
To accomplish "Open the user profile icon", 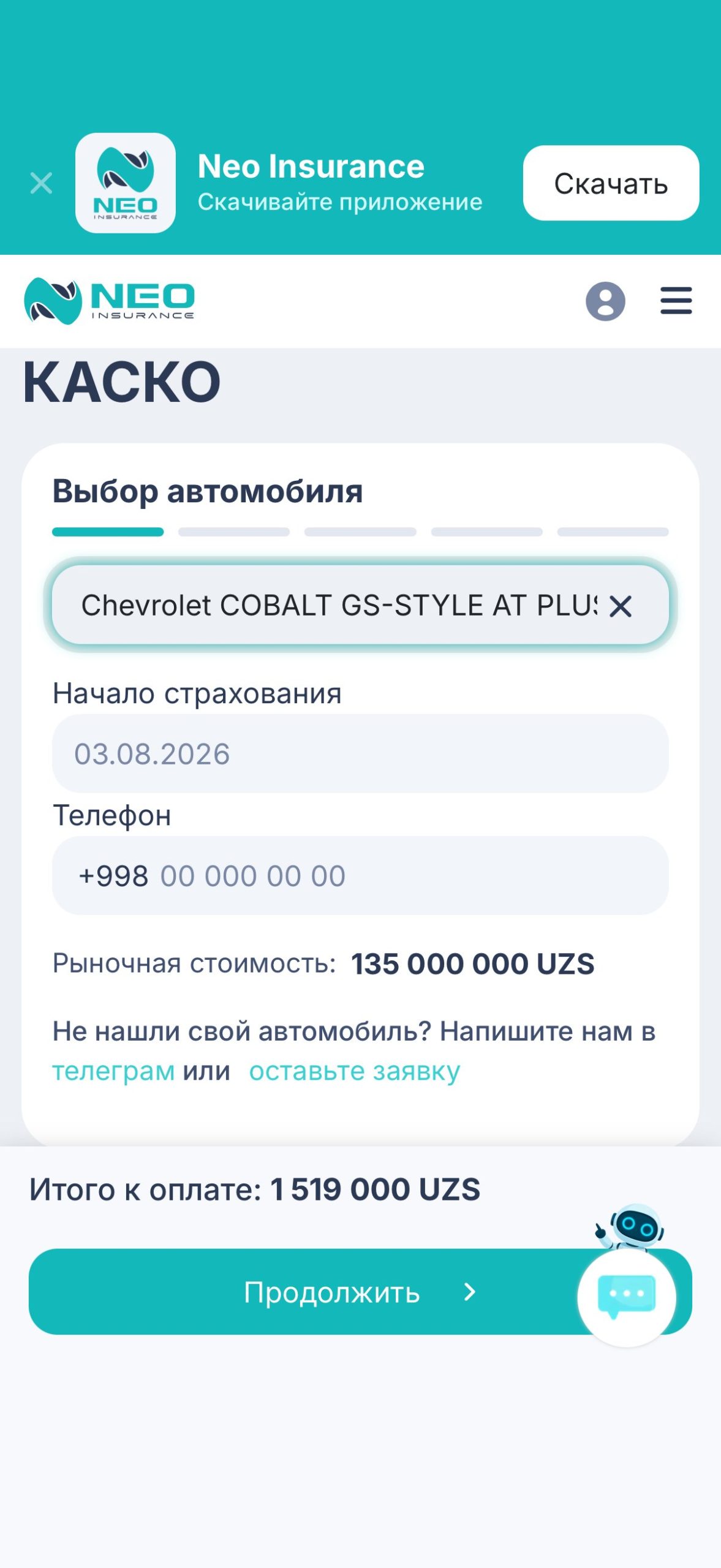I will coord(605,301).
